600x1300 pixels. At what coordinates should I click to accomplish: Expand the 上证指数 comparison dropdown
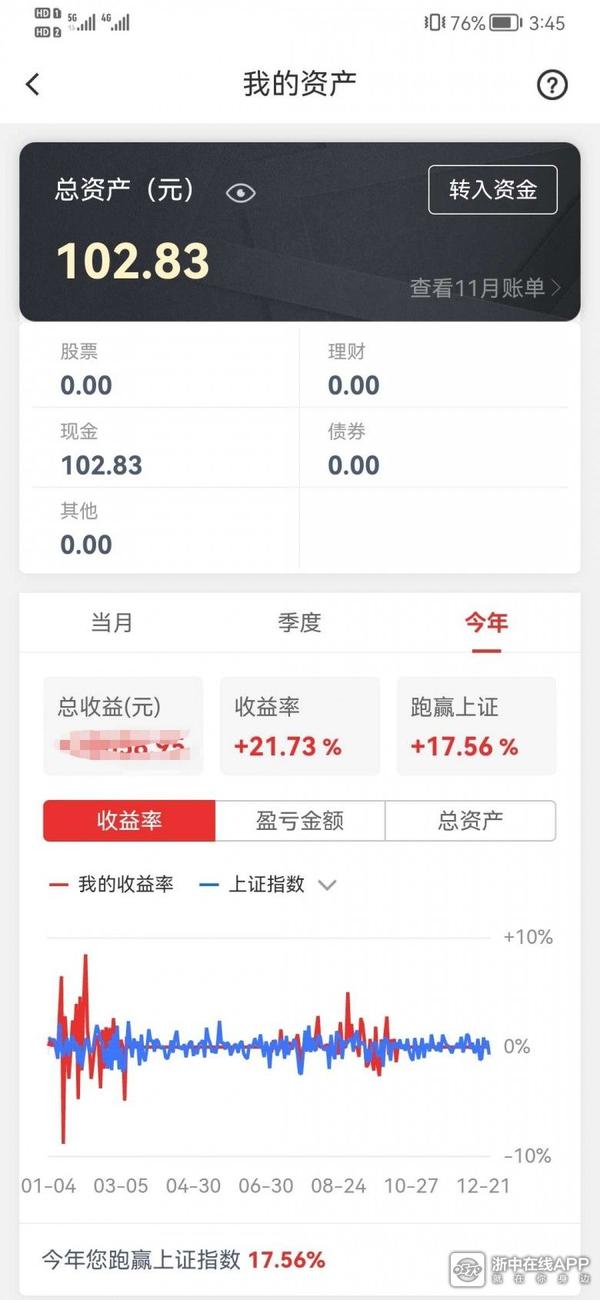click(327, 885)
